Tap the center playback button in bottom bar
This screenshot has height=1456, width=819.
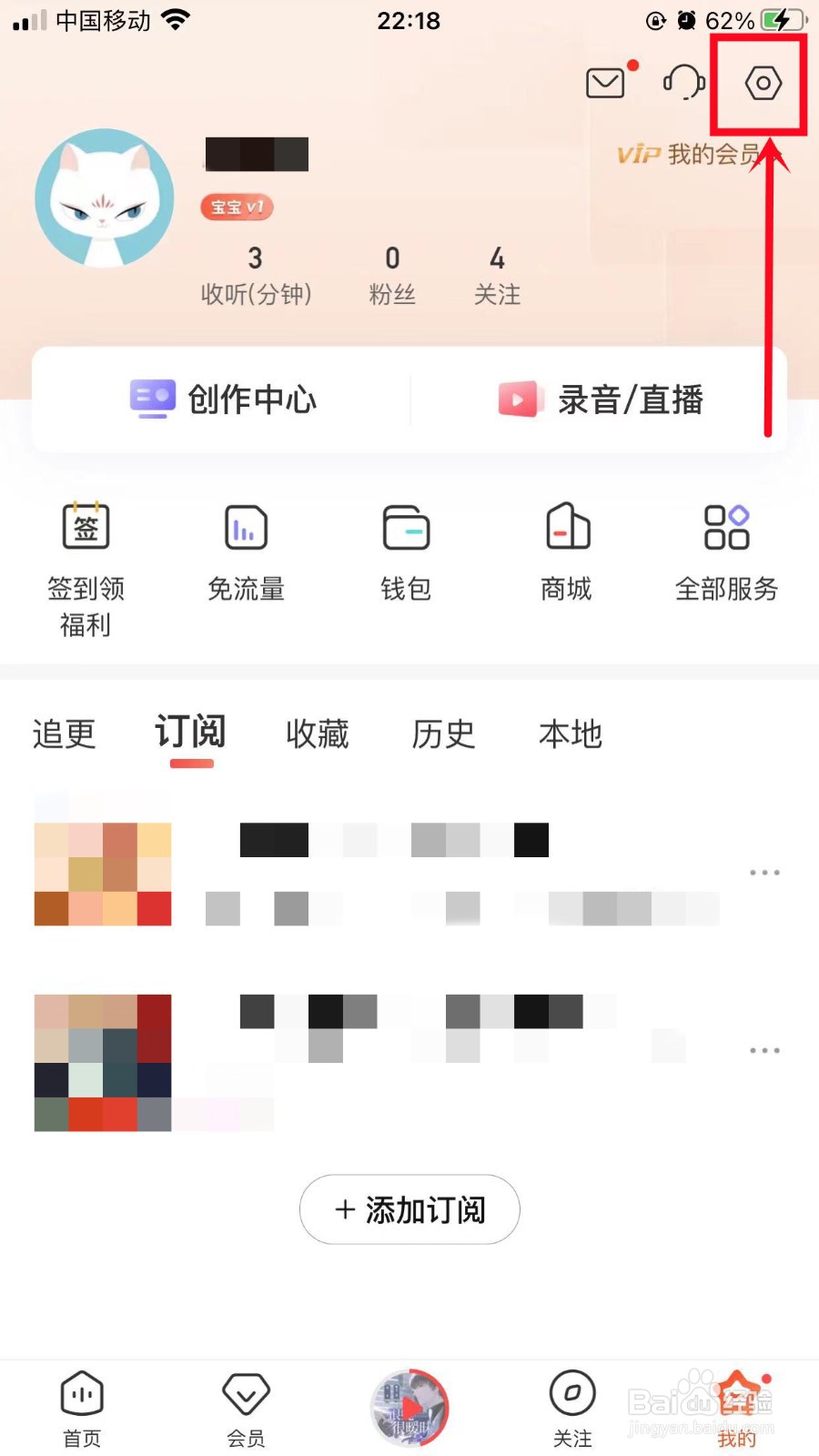409,1406
